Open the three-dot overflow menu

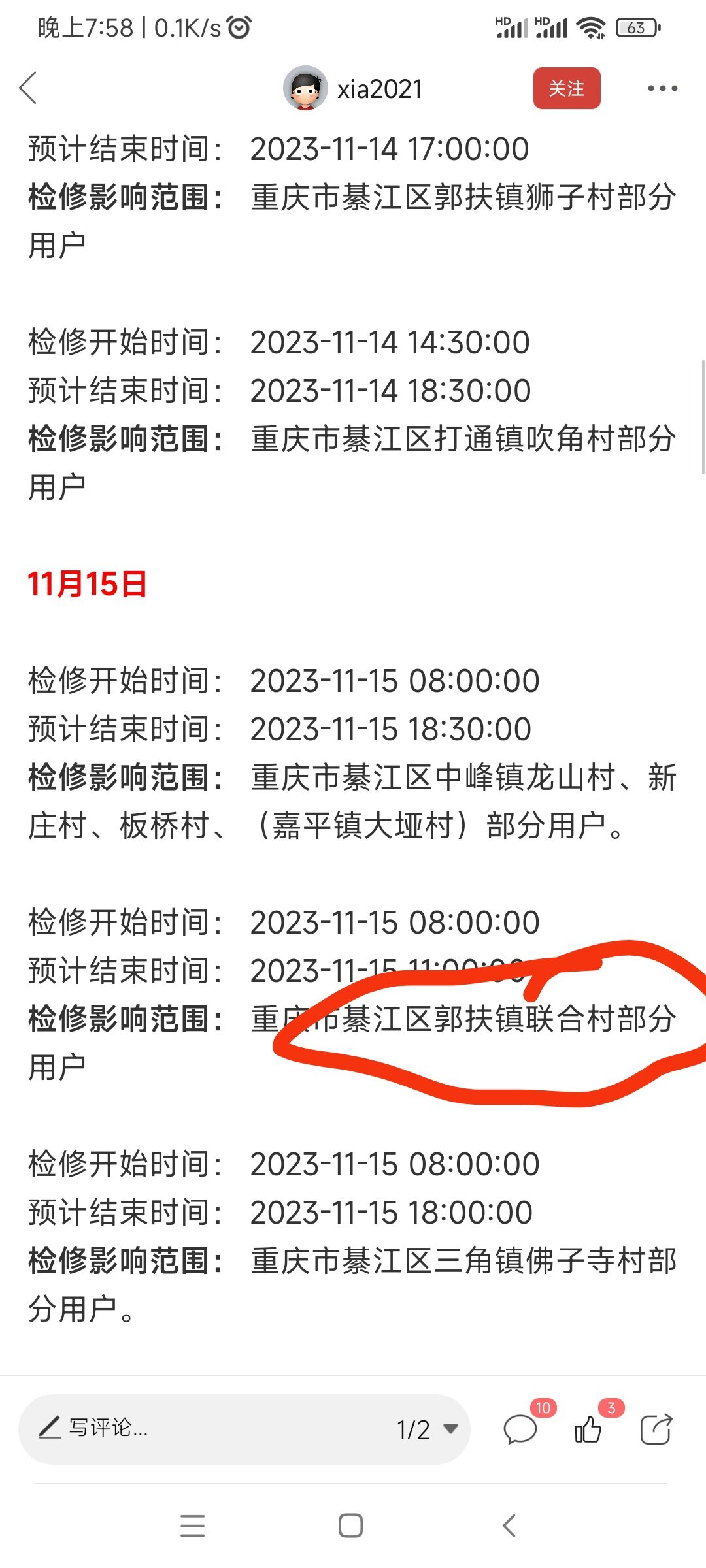[x=662, y=88]
